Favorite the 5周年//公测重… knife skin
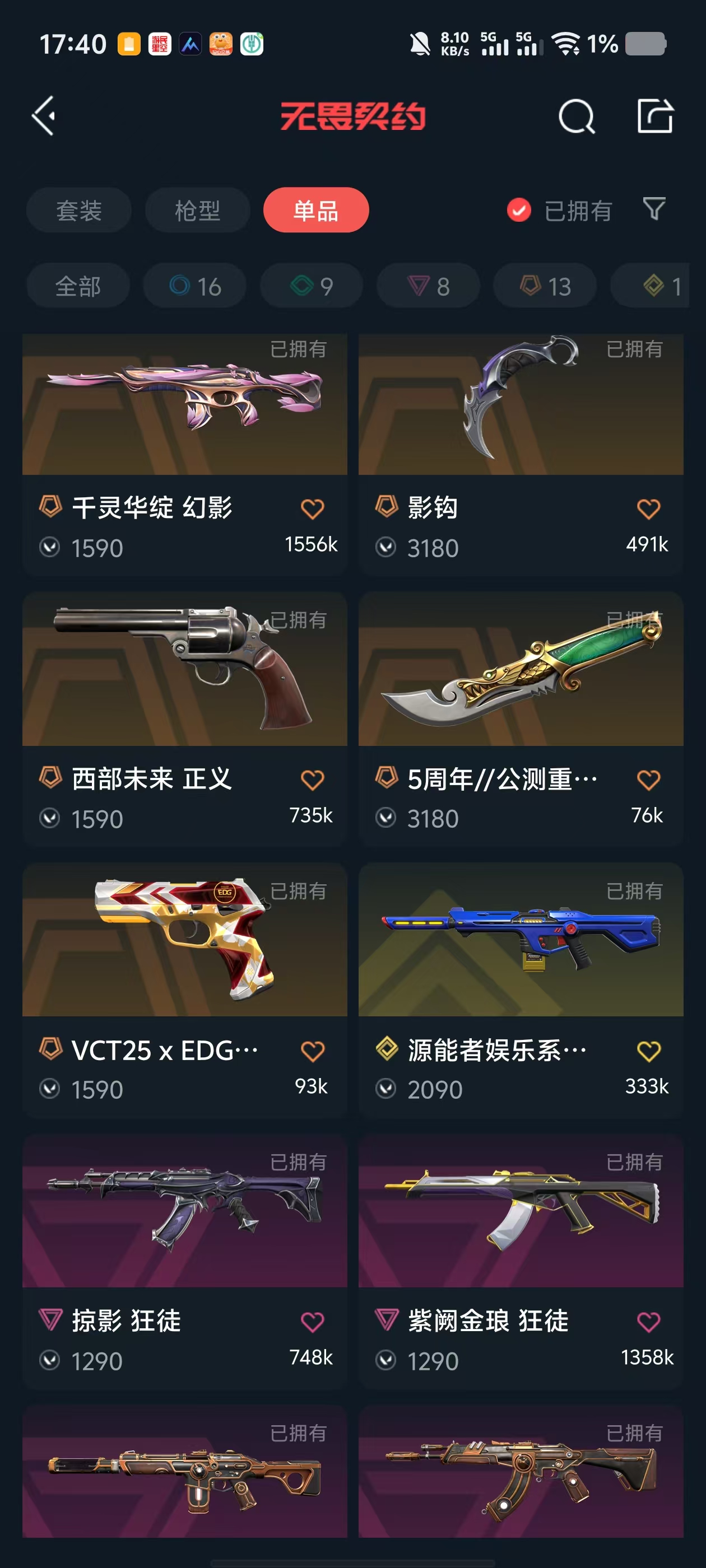This screenshot has width=706, height=1568. 648,780
